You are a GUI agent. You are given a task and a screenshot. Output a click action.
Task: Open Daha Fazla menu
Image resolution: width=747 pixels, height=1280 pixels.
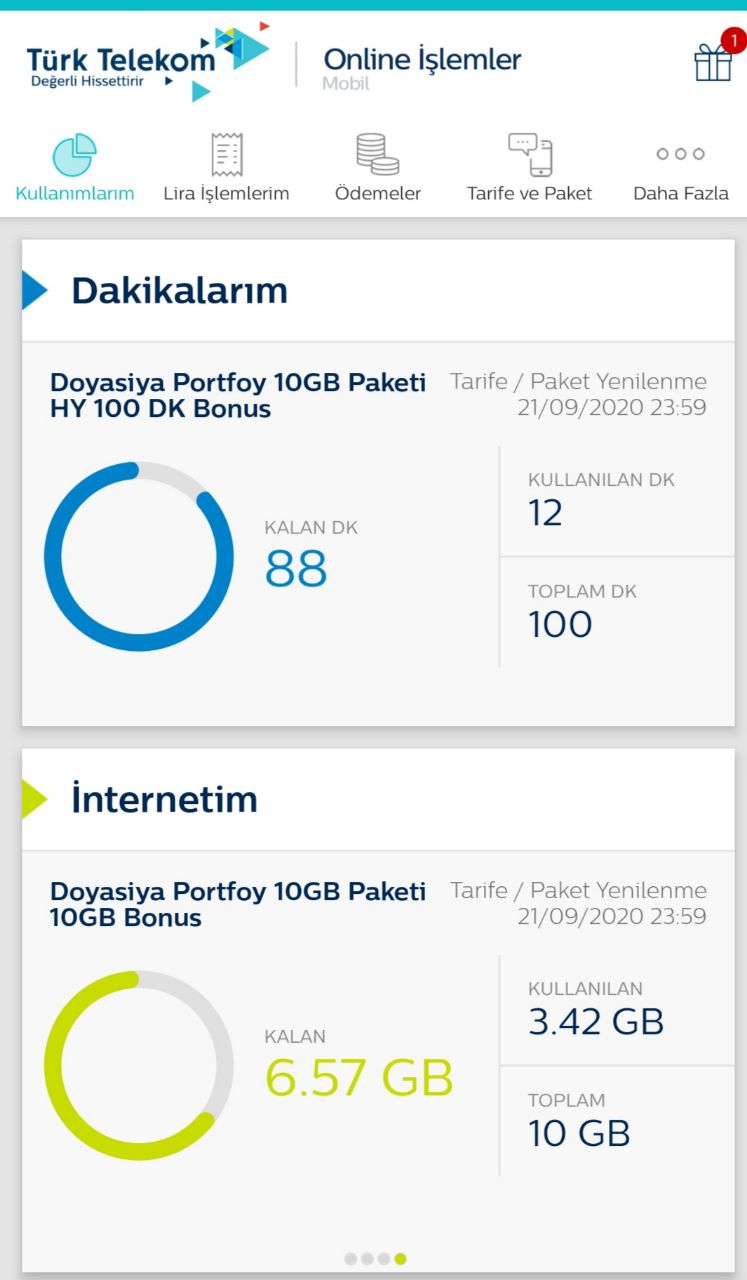coord(681,167)
